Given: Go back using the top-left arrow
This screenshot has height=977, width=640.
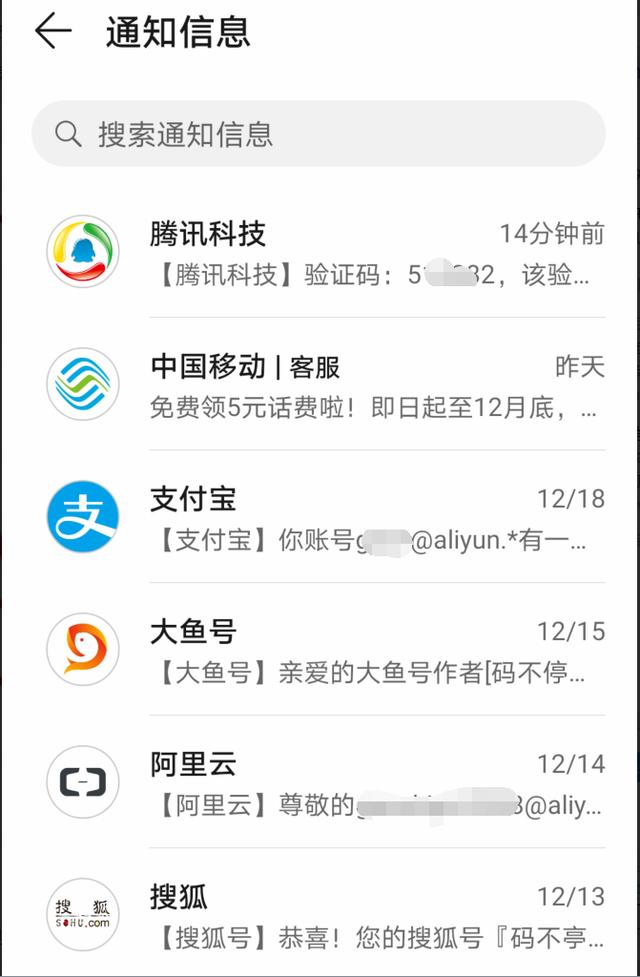Looking at the screenshot, I should [x=53, y=32].
